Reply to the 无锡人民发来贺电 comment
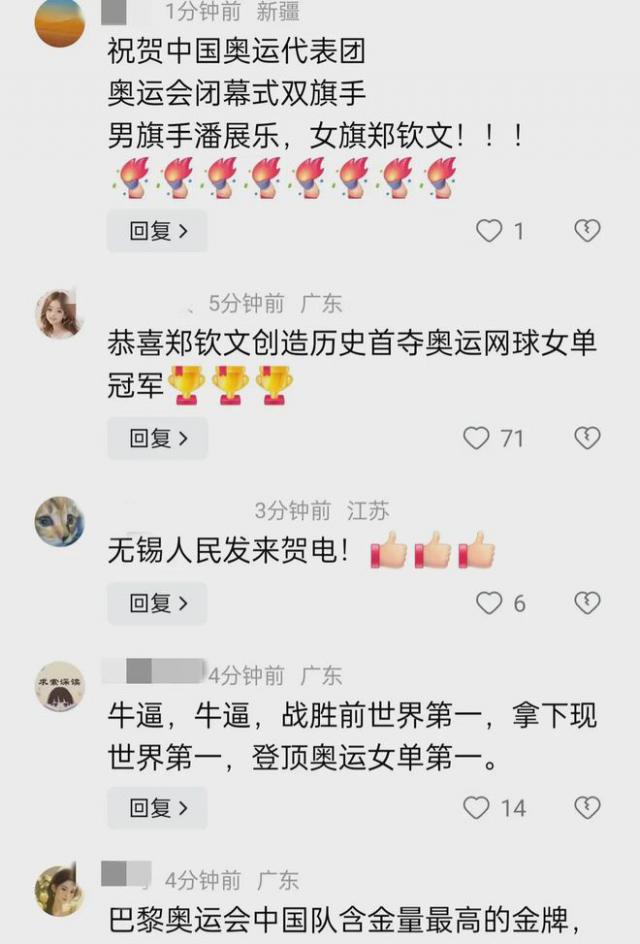 click(157, 603)
